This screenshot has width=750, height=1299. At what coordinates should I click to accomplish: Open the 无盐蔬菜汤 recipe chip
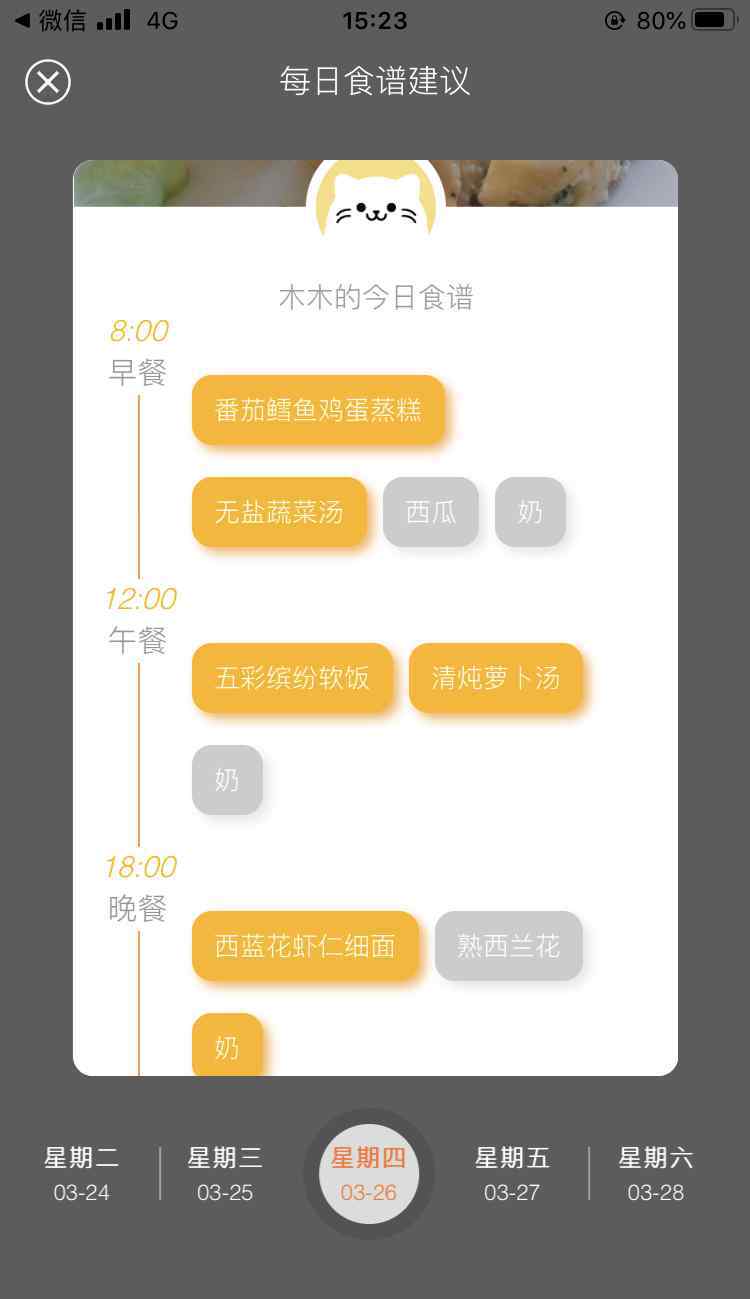click(x=279, y=512)
